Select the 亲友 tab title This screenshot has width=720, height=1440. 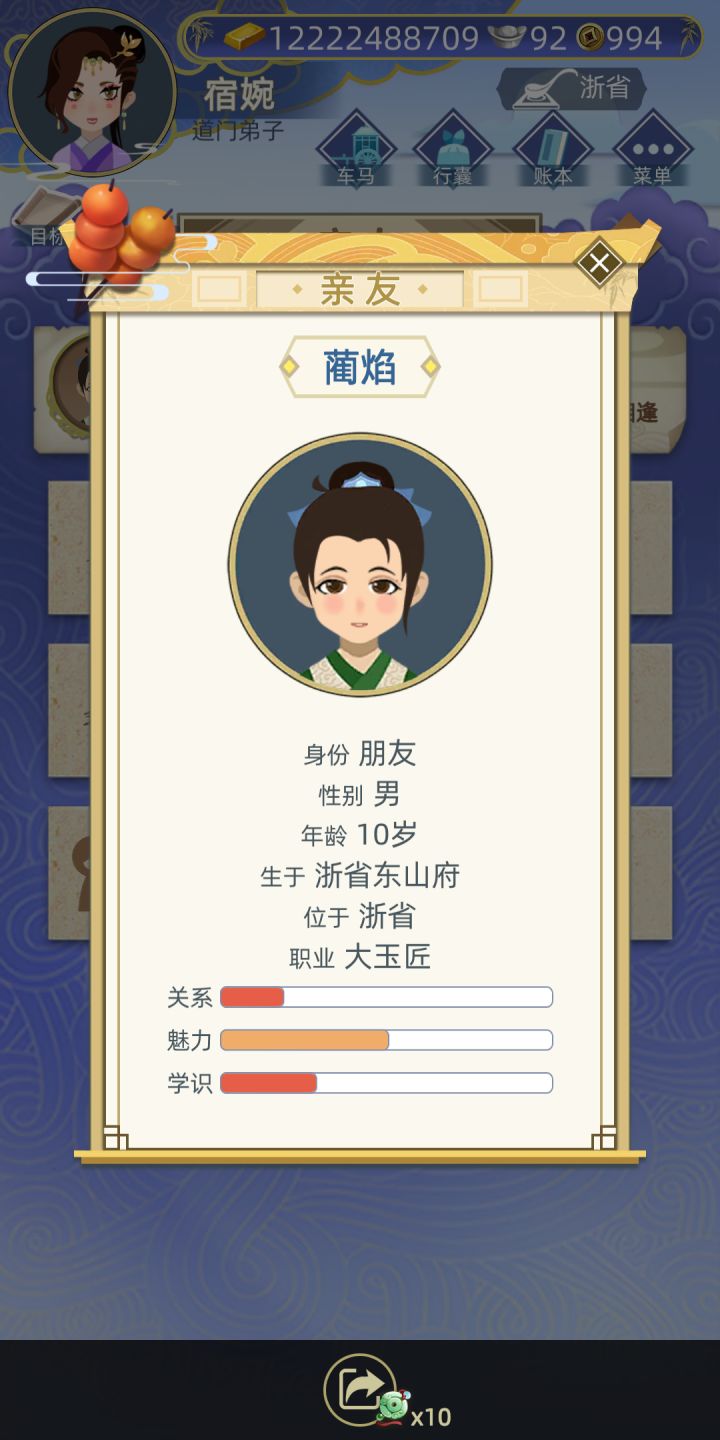point(360,289)
